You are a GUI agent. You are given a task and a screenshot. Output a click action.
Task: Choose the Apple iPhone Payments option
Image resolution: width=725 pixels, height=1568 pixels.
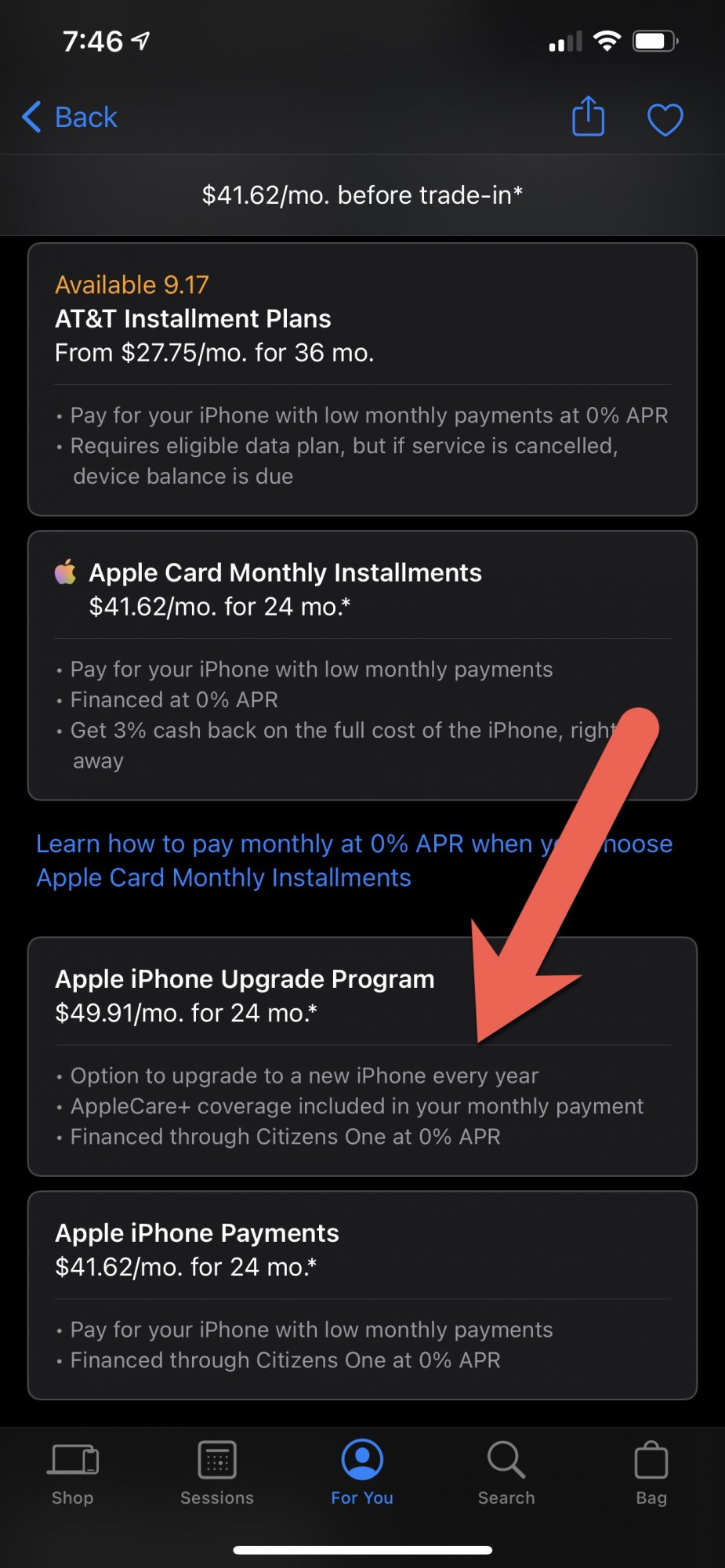point(362,1294)
